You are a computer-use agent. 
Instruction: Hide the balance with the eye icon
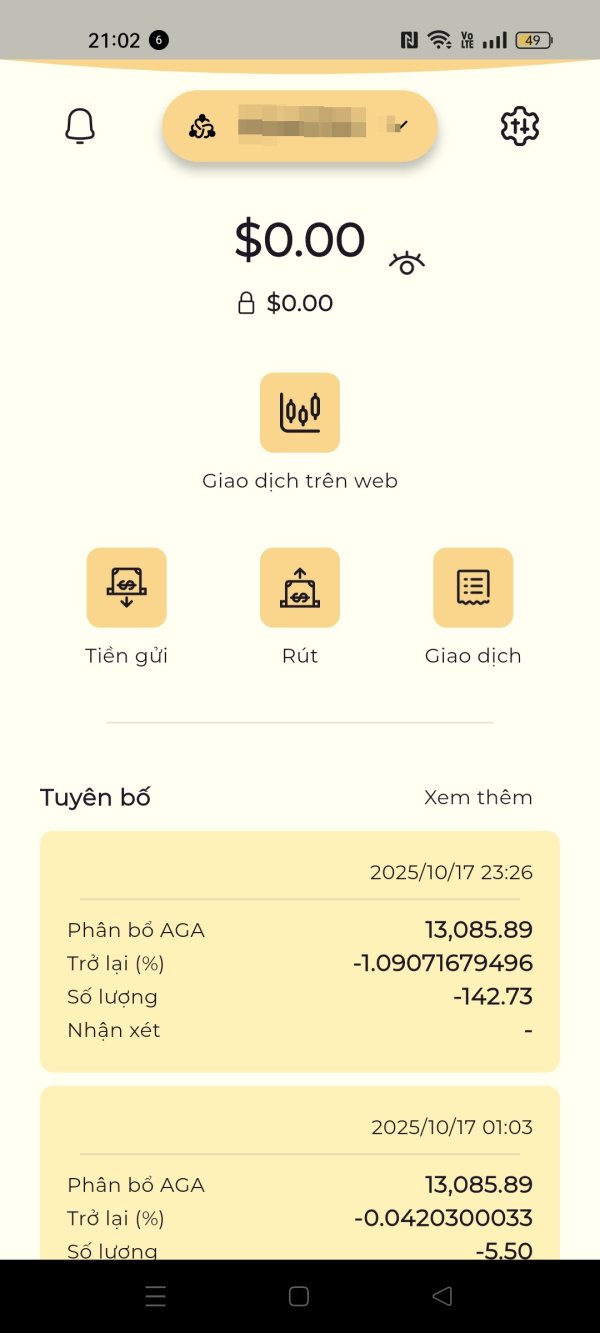coord(406,263)
